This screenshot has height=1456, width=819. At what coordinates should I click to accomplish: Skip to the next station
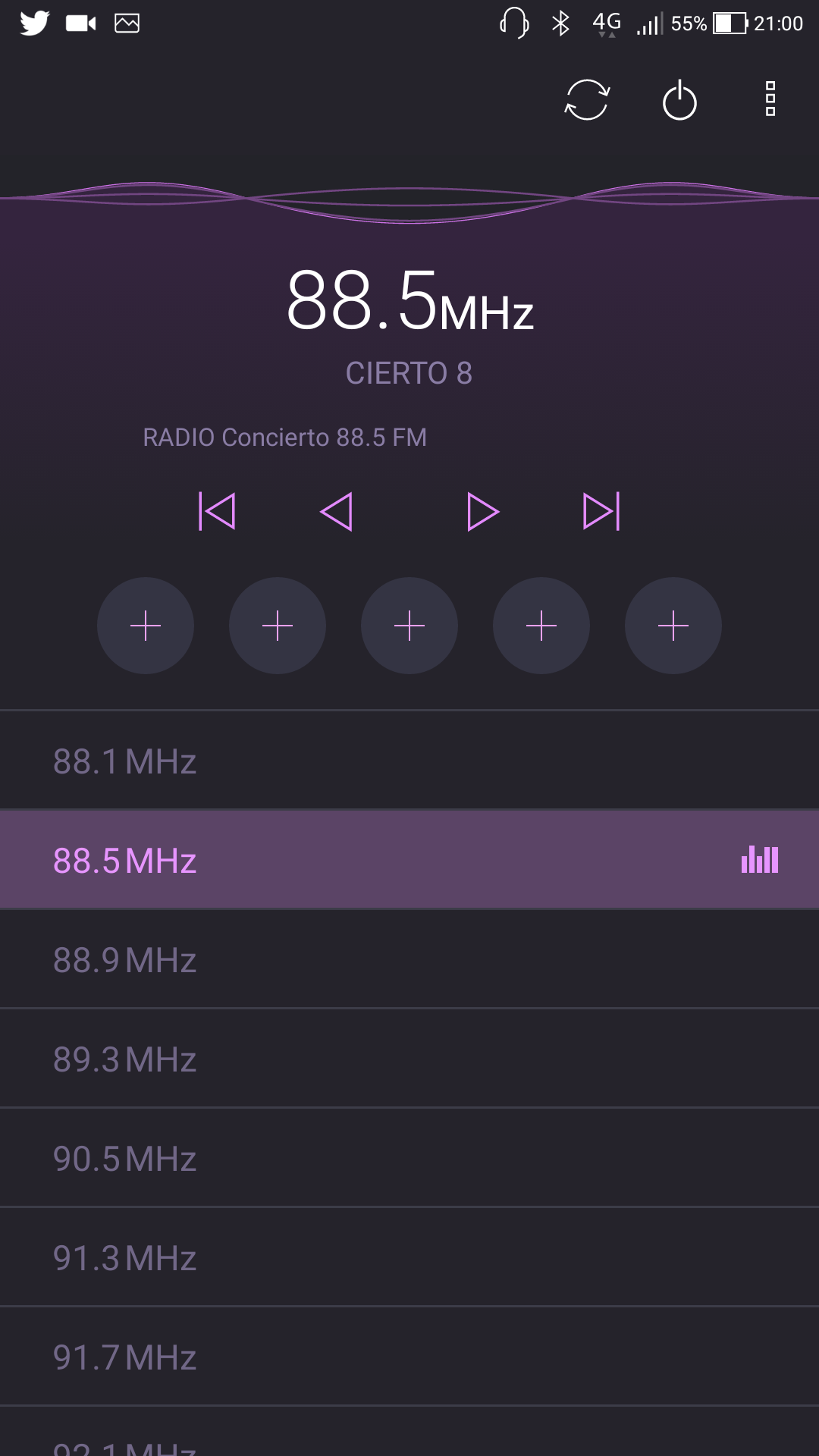(602, 512)
